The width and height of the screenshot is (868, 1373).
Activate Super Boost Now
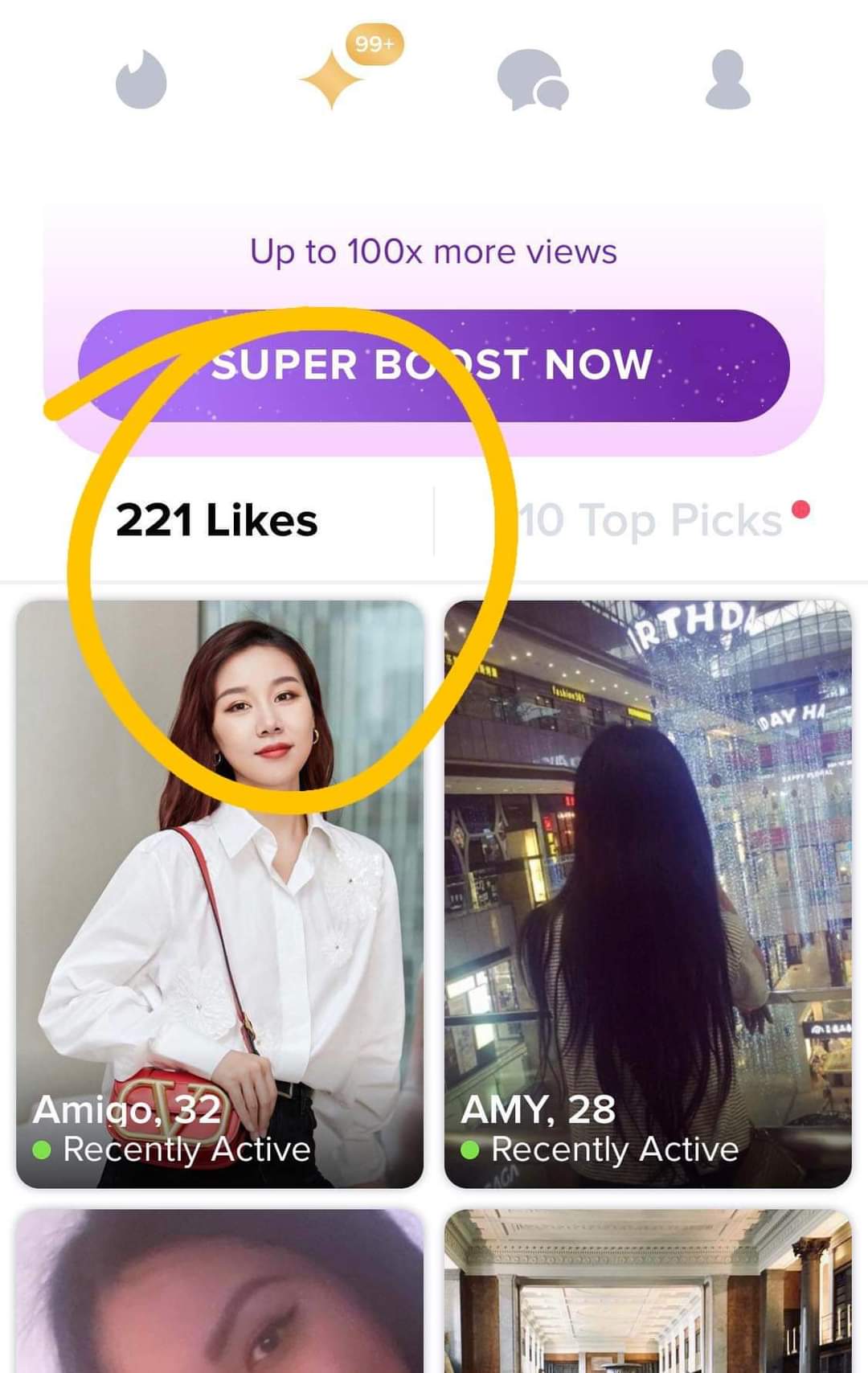(434, 366)
